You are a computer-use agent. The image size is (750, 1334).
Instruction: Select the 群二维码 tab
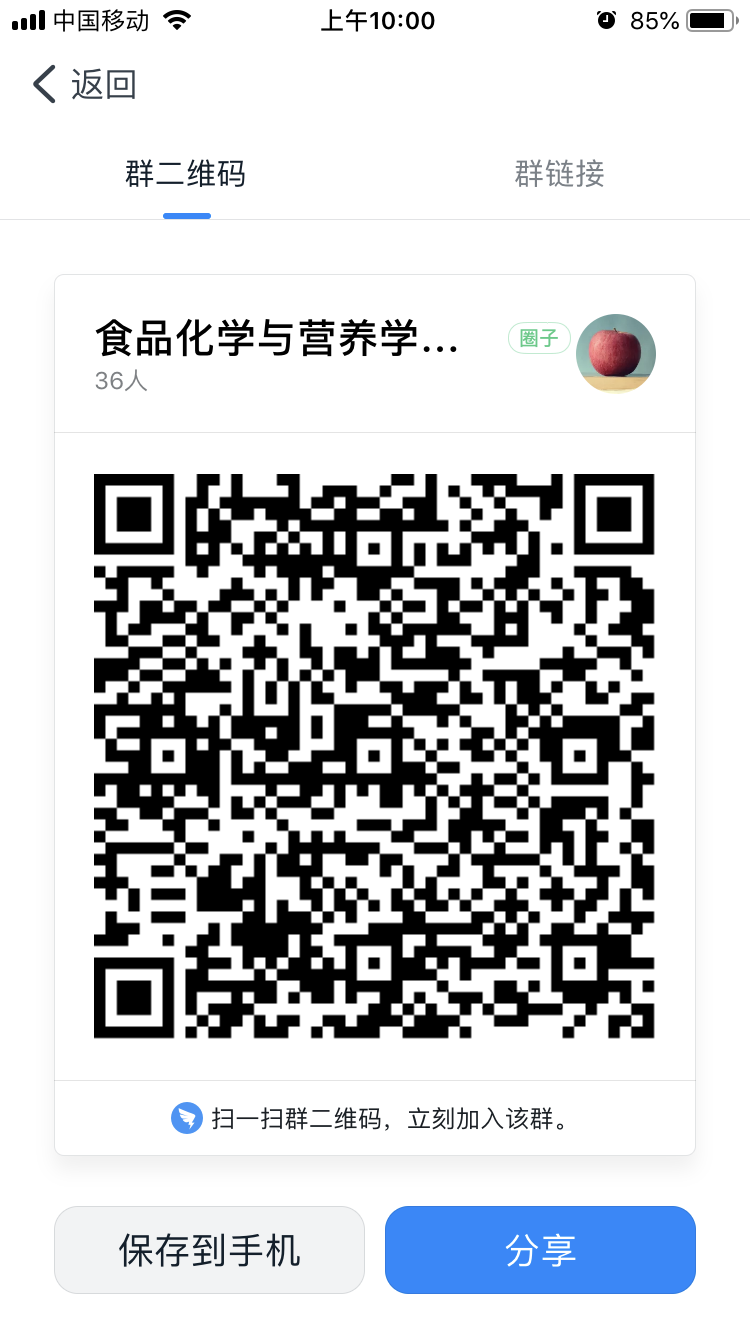point(186,174)
